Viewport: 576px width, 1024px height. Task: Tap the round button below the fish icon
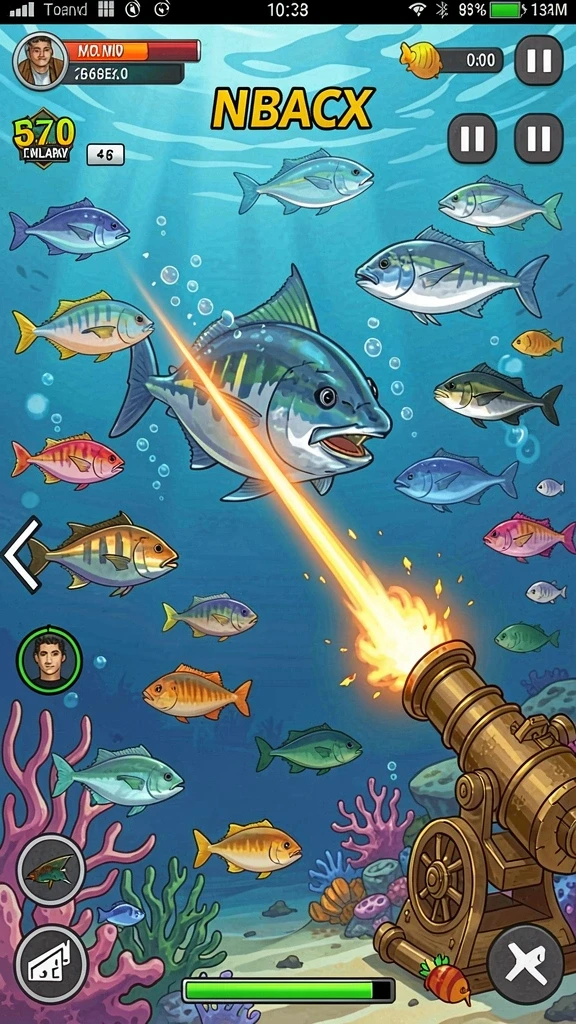[51, 963]
